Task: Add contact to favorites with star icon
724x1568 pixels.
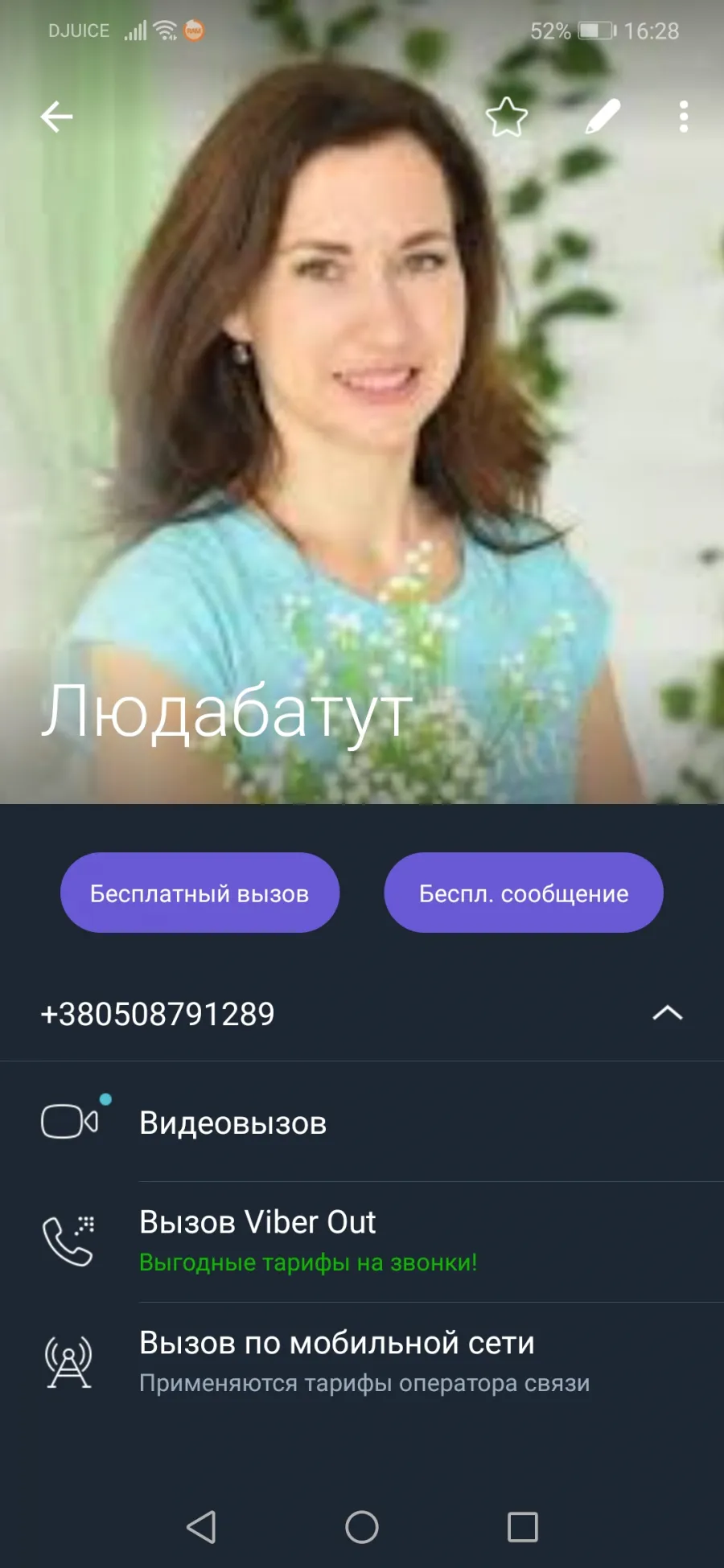Action: pos(507,117)
